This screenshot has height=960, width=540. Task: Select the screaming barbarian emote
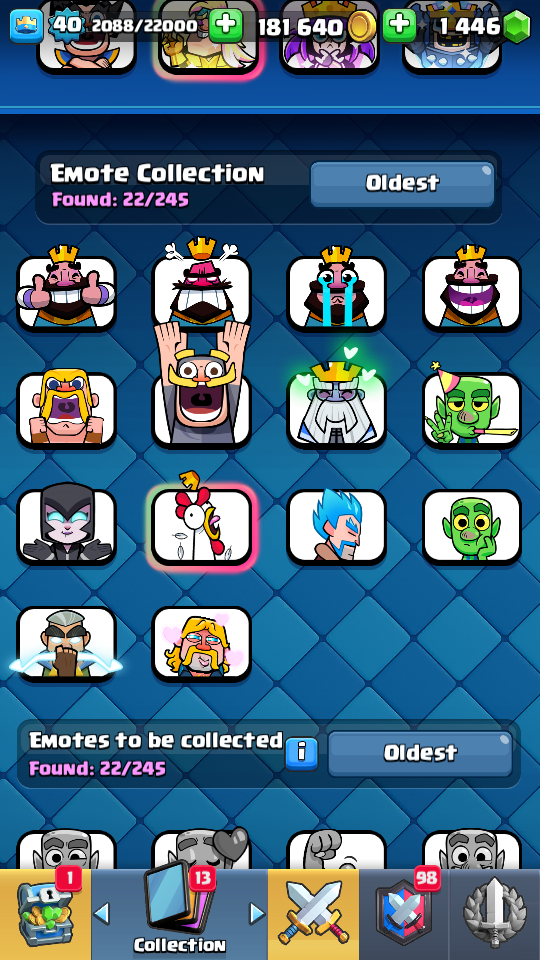(x=66, y=407)
